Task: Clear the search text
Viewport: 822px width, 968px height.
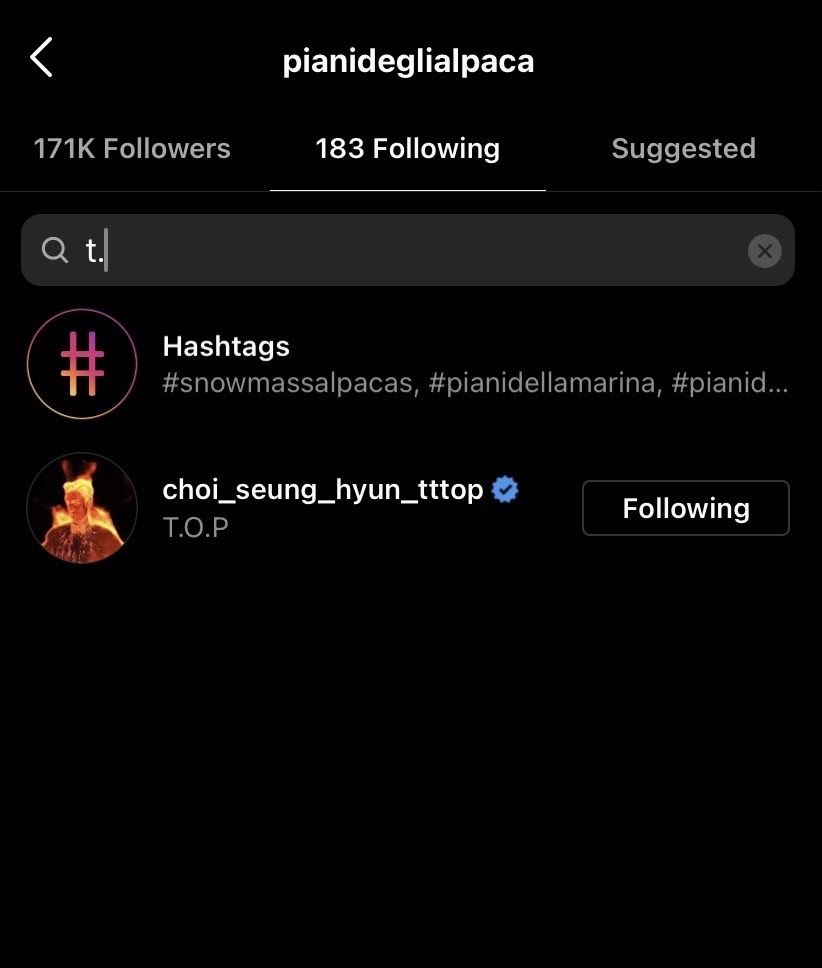Action: point(764,251)
